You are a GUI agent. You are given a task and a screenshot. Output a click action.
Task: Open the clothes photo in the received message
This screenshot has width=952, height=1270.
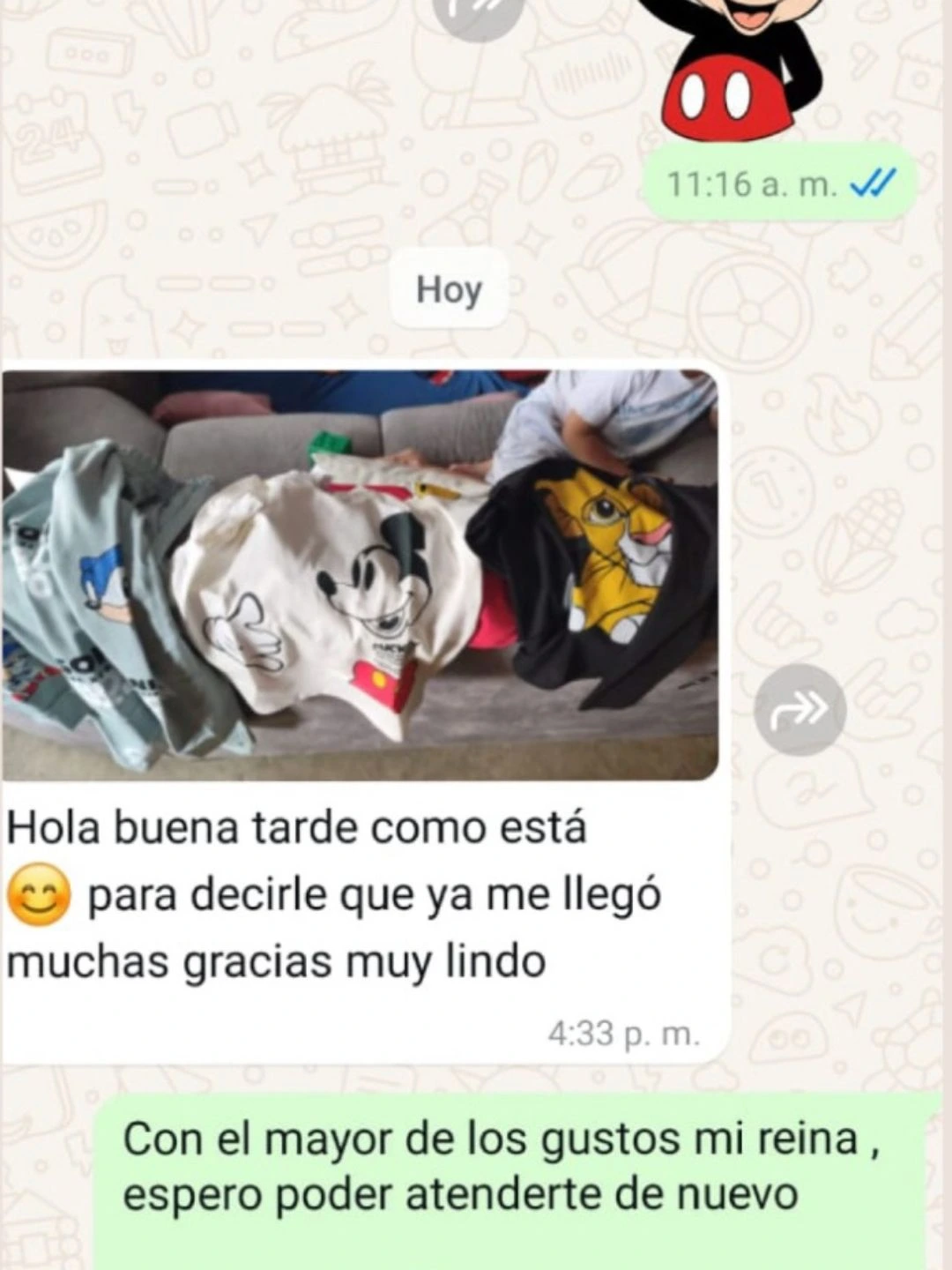point(360,575)
